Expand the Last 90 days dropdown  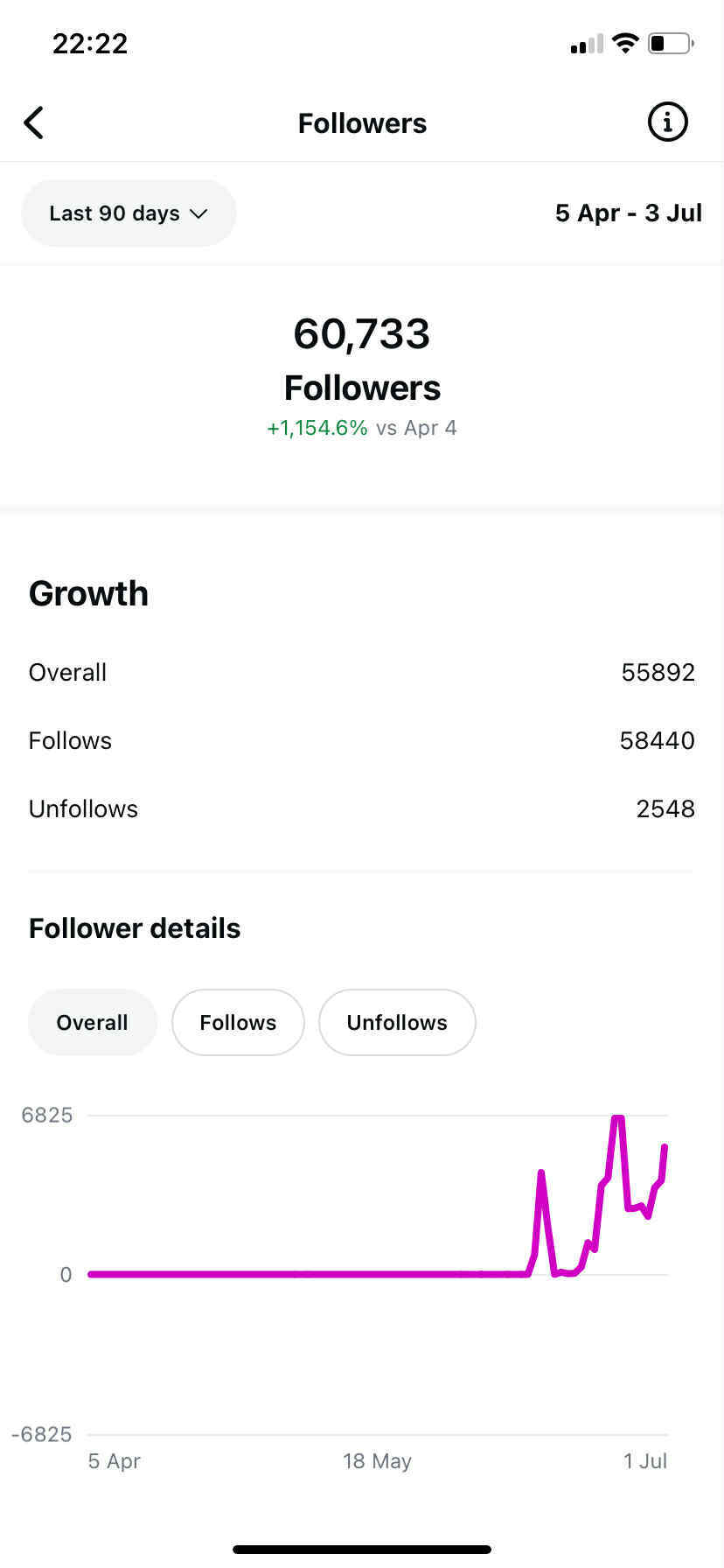[129, 213]
